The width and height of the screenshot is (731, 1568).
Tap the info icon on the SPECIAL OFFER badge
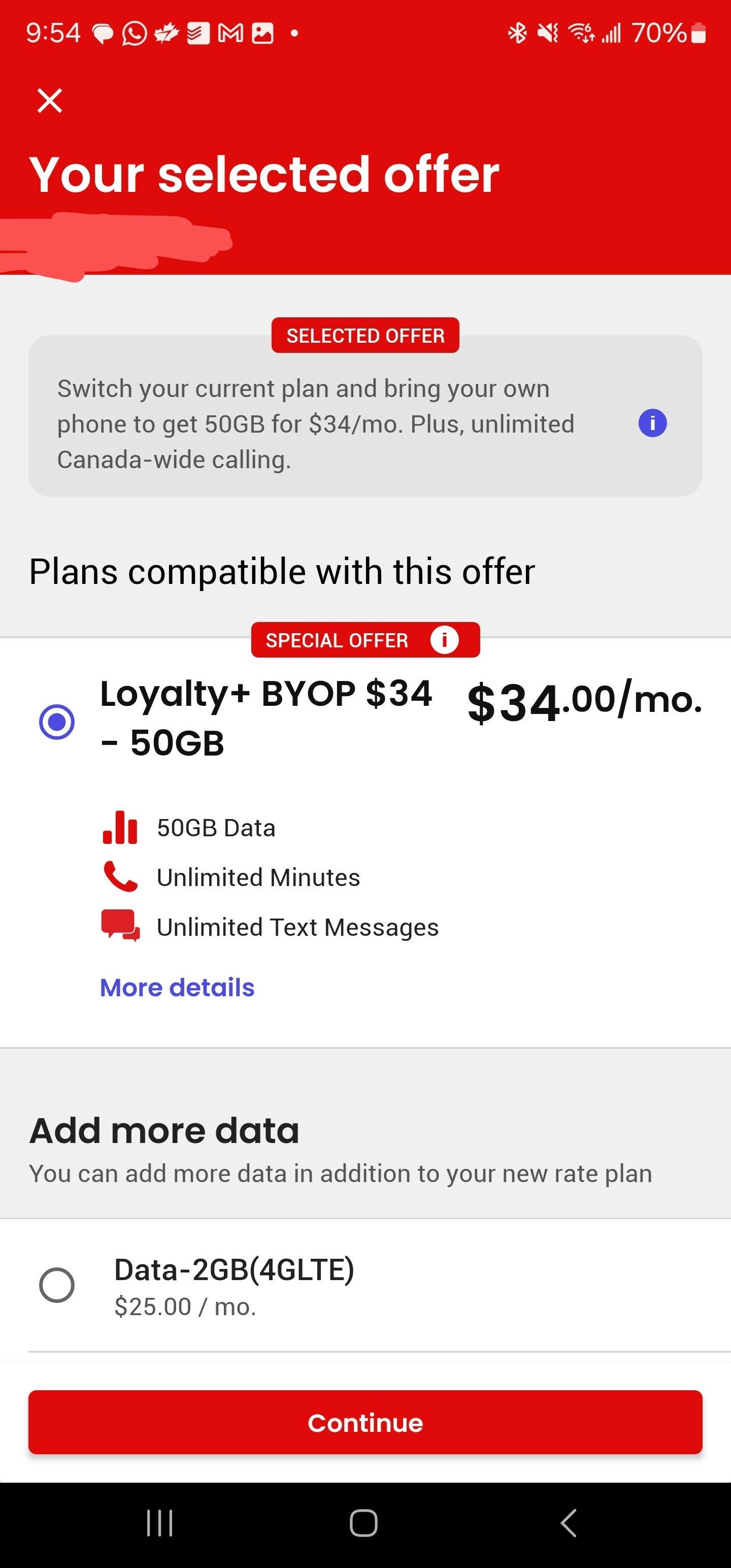(445, 639)
